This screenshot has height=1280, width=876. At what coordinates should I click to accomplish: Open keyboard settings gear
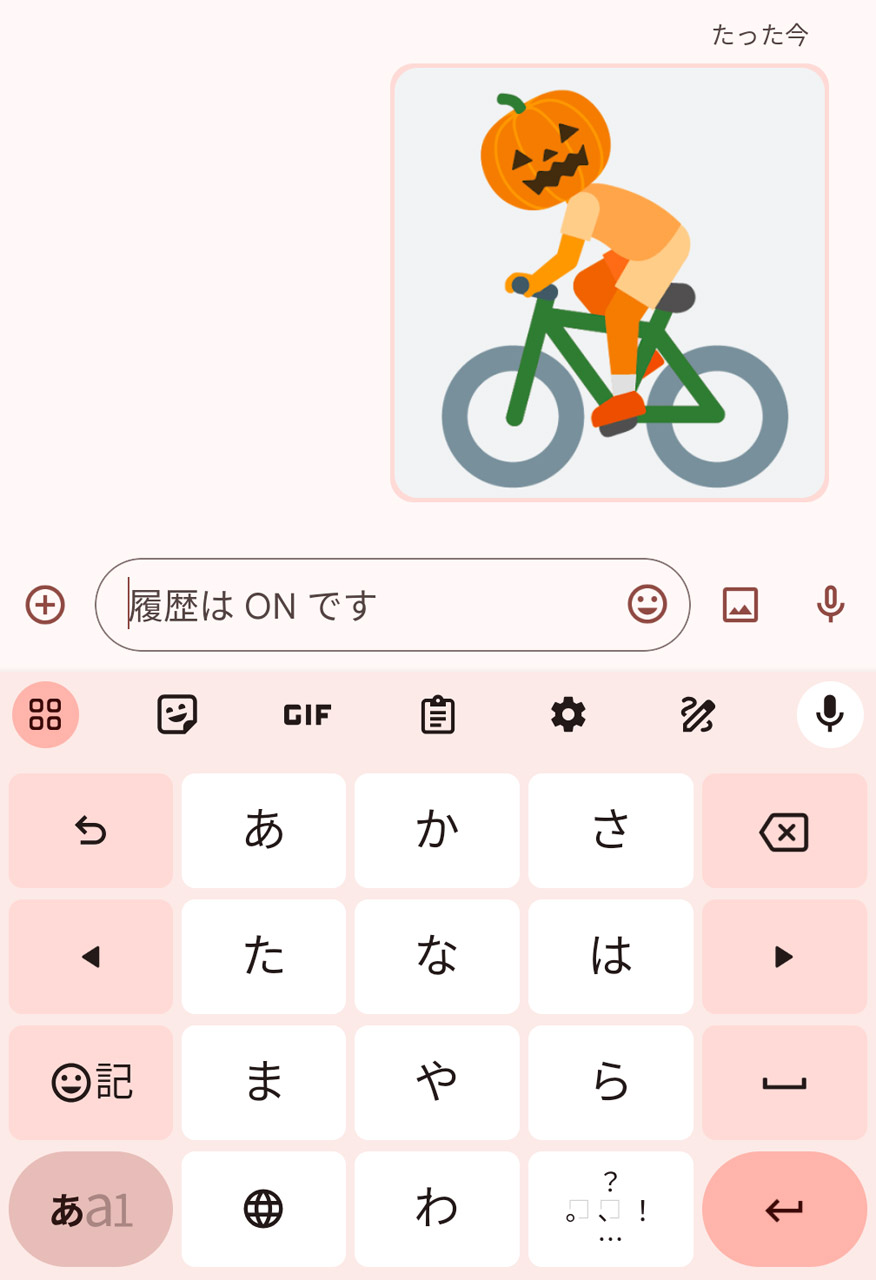click(568, 714)
